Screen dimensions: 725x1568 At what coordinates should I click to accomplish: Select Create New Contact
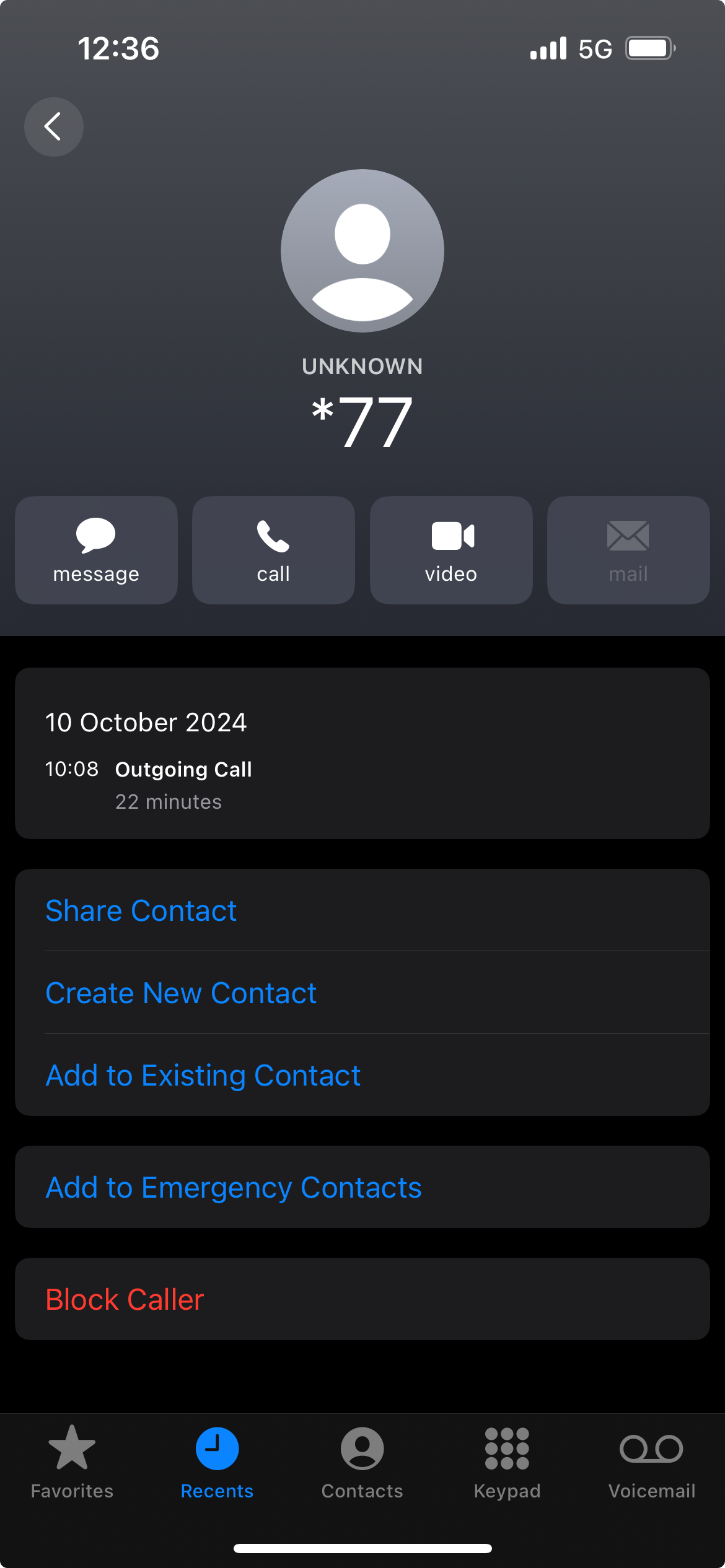point(181,993)
